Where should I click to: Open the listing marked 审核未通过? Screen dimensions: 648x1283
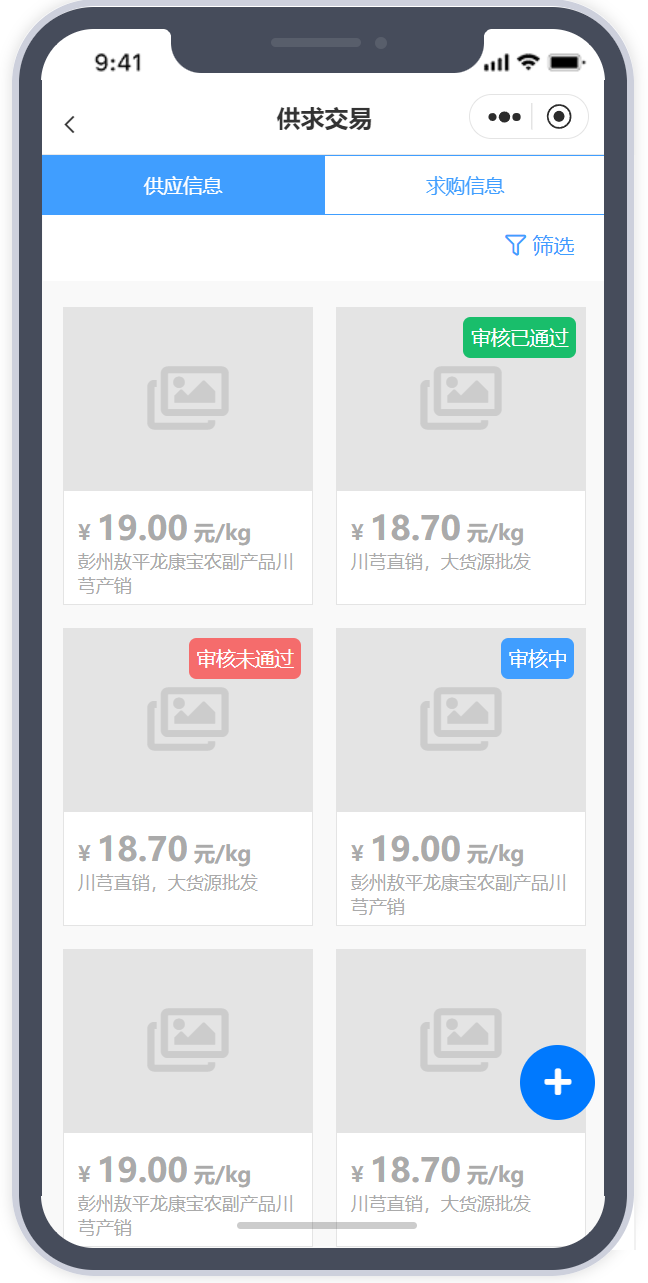pos(188,777)
